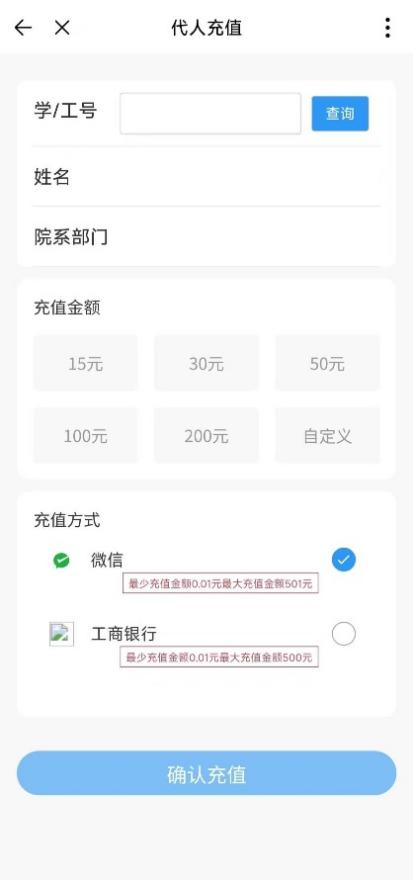The height and width of the screenshot is (880, 413).
Task: Select the 15元 recharge amount
Action: pyautogui.click(x=85, y=363)
